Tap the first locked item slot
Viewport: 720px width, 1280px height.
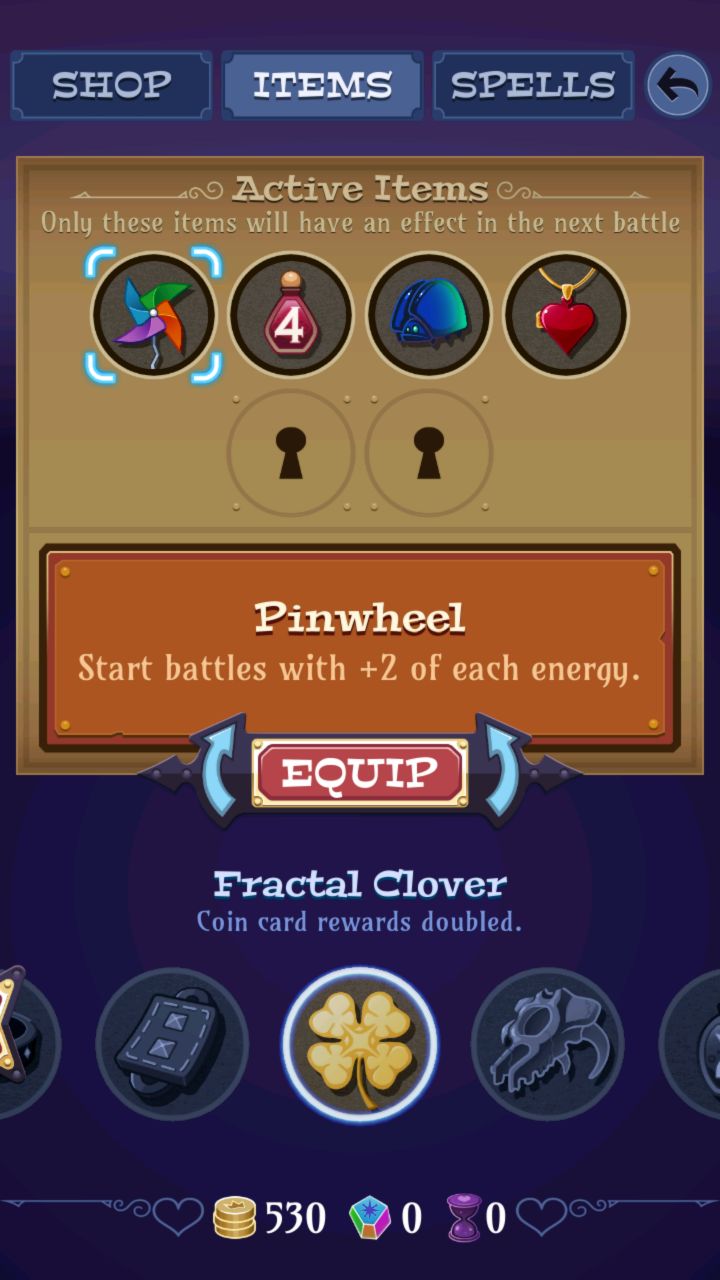click(x=291, y=452)
